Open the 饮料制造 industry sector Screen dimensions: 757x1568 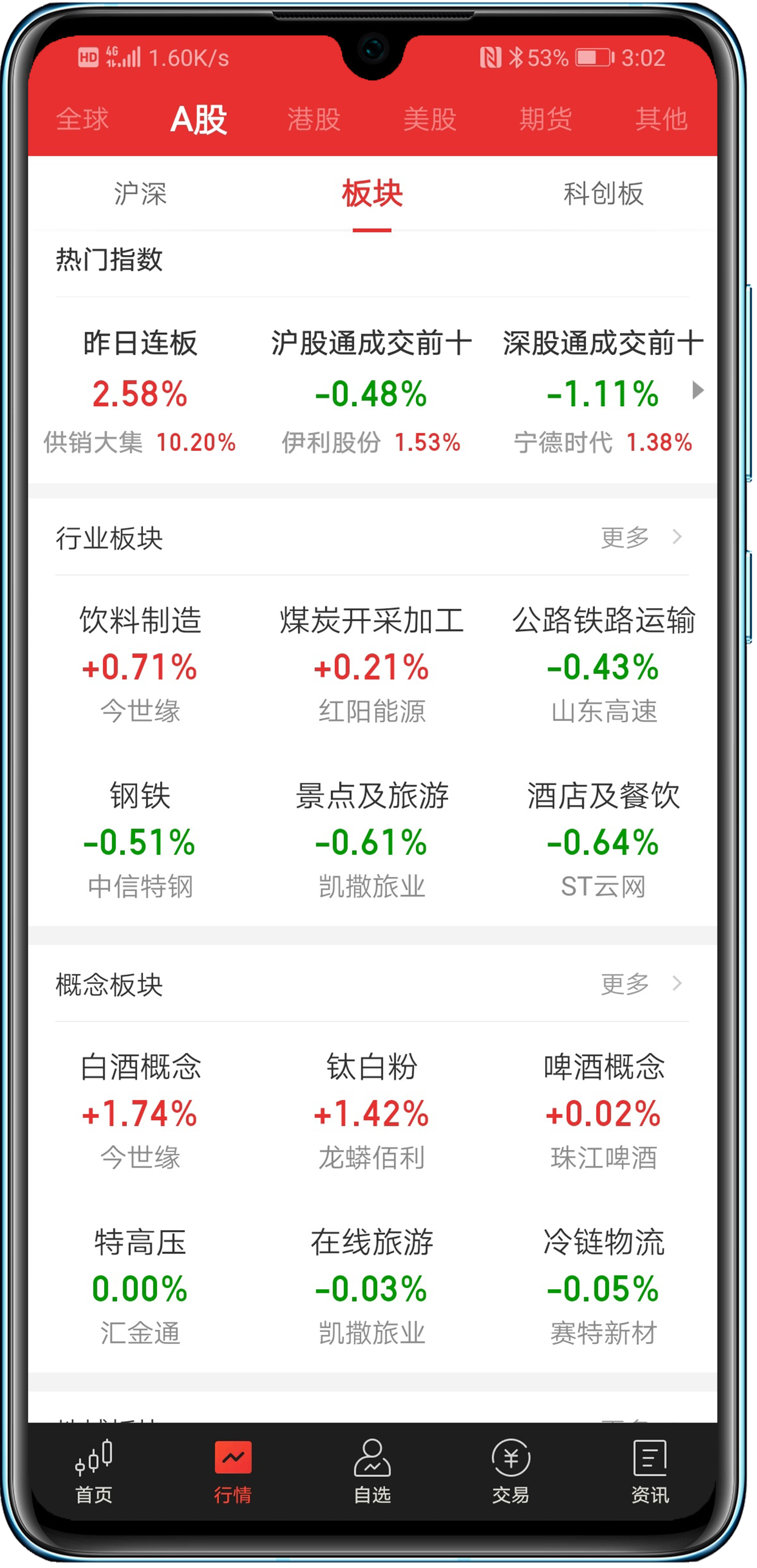tap(140, 663)
